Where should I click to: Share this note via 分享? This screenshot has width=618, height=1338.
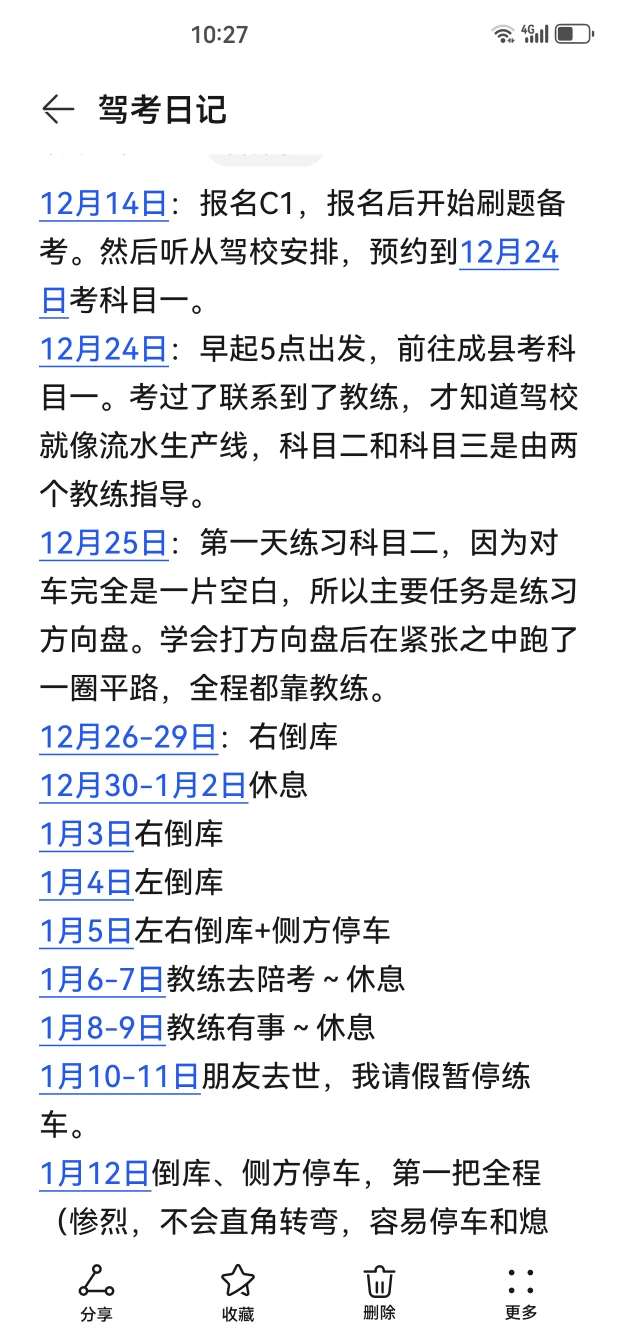click(97, 1294)
